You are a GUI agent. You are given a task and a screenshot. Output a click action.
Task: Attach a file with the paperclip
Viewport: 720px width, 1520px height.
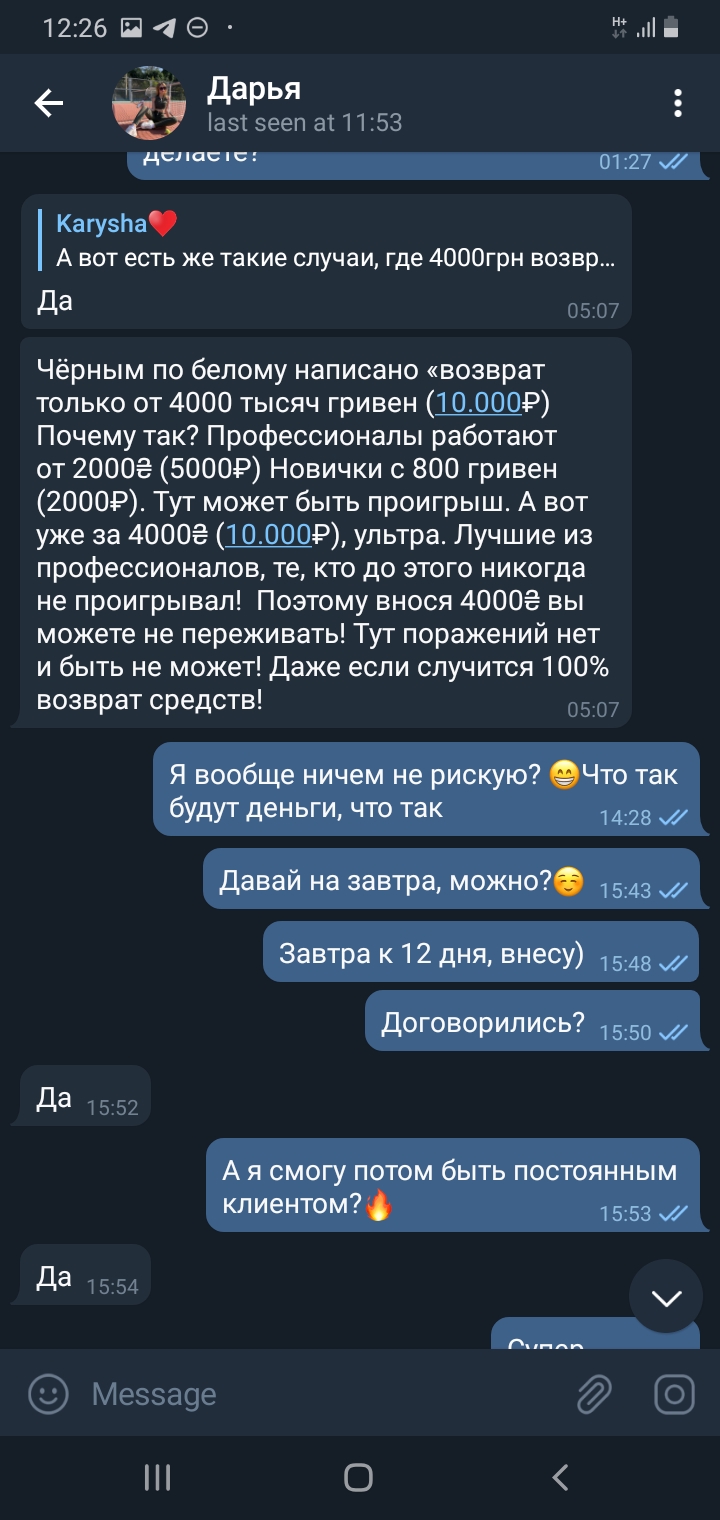594,1394
